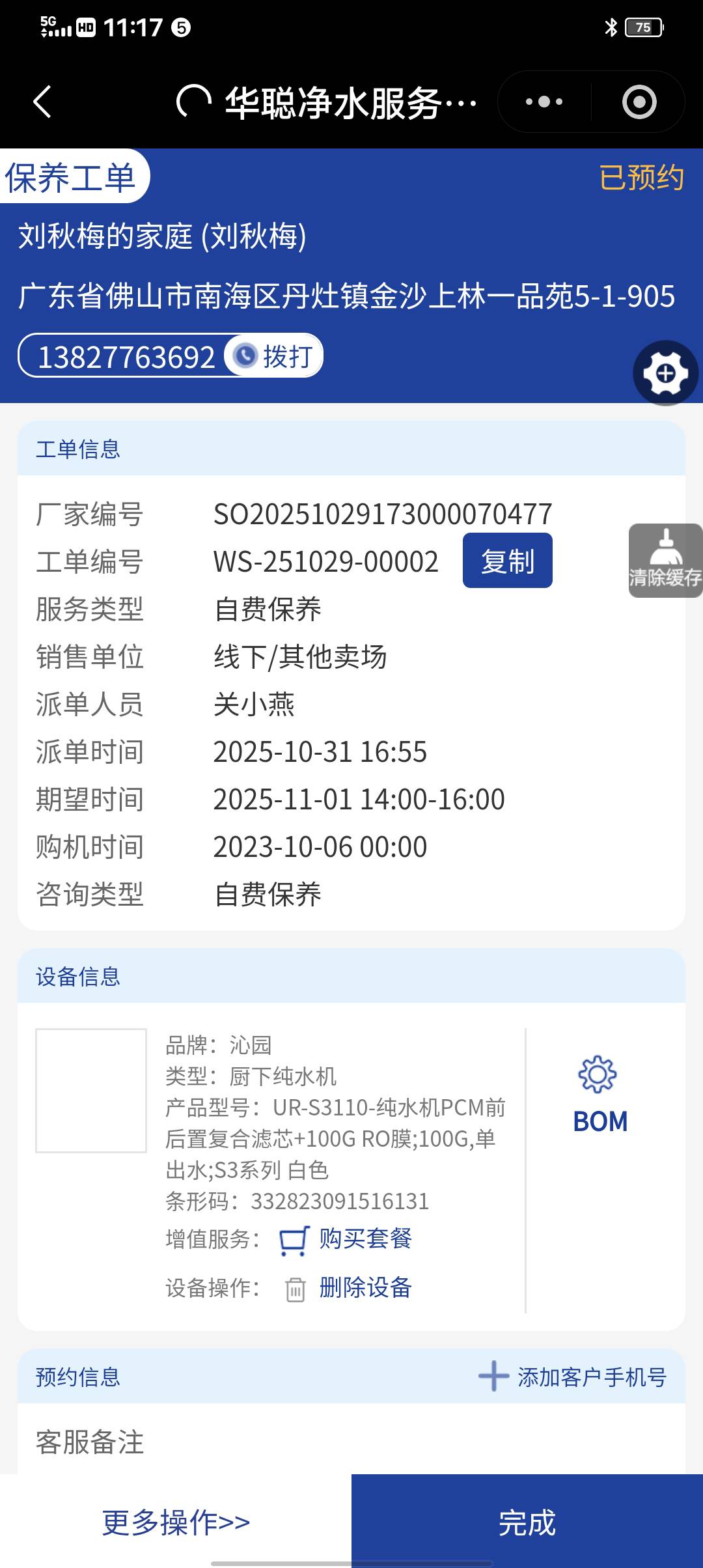Open 更多操作 for more actions
This screenshot has width=703, height=1568.
(176, 1522)
